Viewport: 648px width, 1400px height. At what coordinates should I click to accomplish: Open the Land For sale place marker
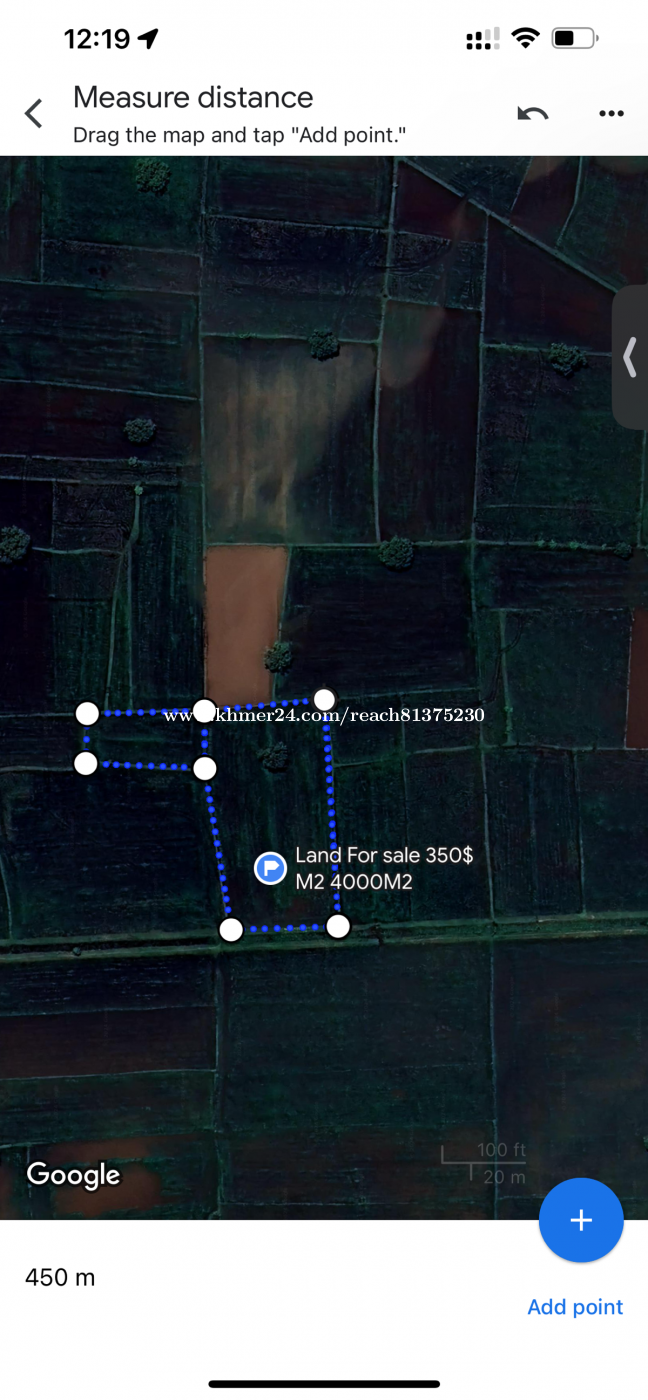tap(270, 868)
